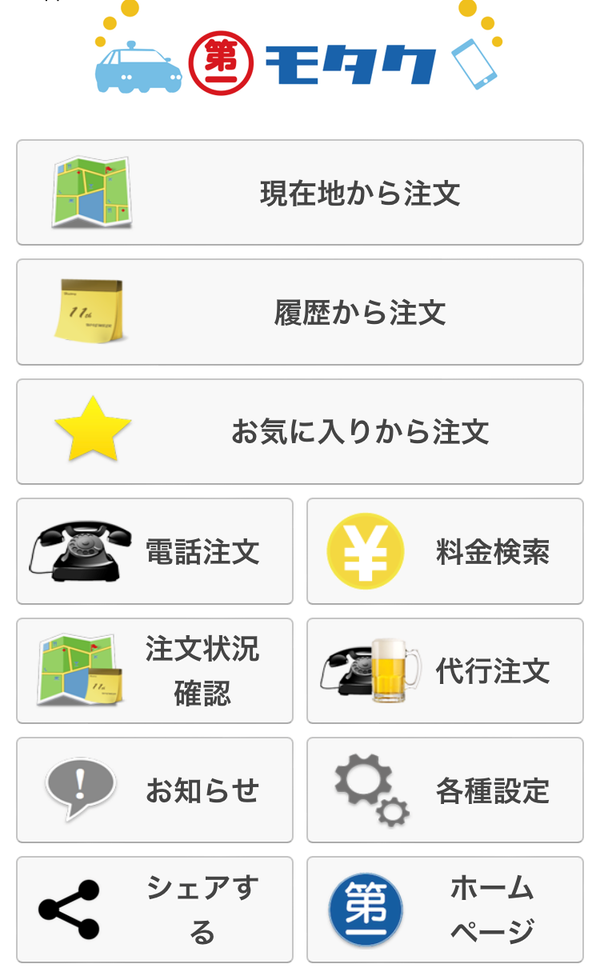The height and width of the screenshot is (980, 600).
Task: Check 注文状況確認 order status
Action: tap(154, 671)
